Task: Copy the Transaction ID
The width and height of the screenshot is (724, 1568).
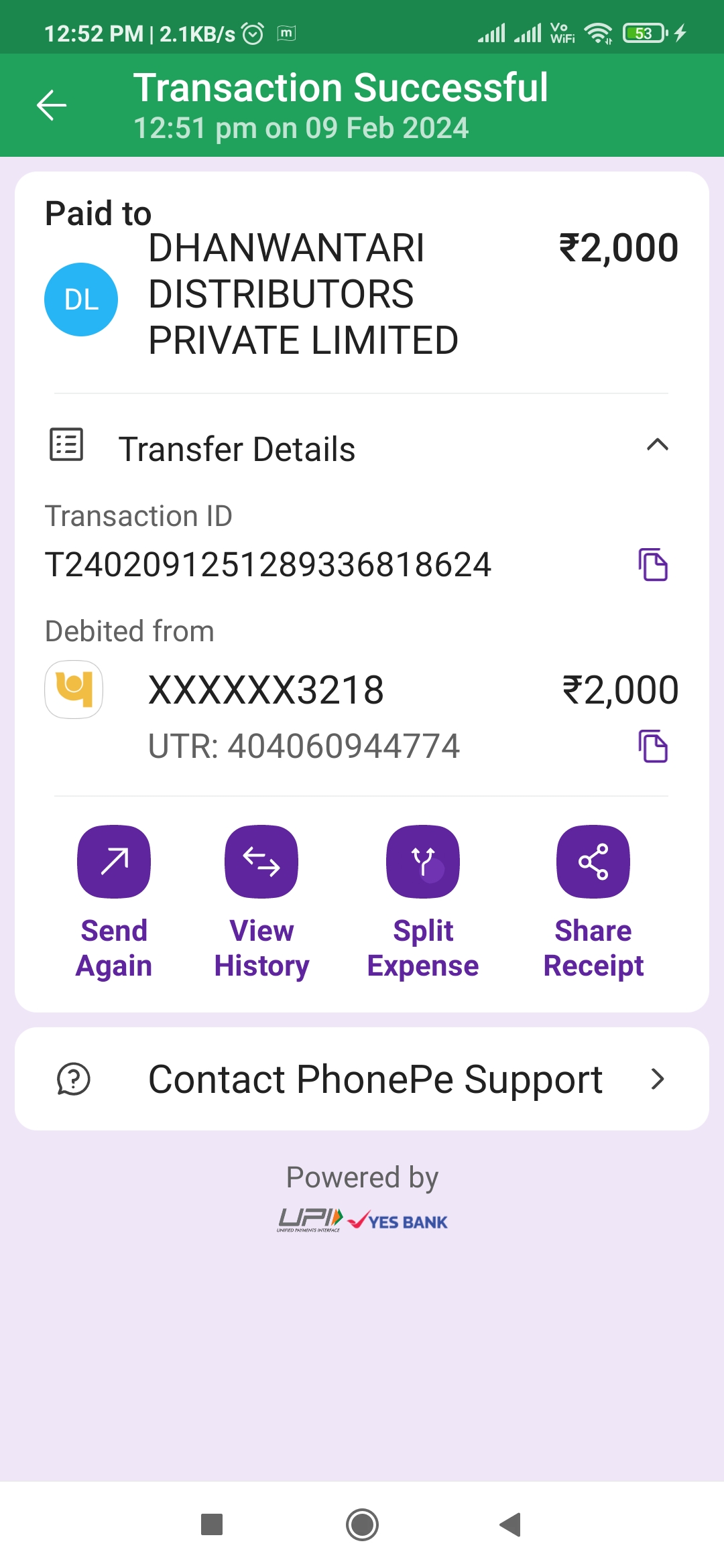Action: [x=653, y=564]
